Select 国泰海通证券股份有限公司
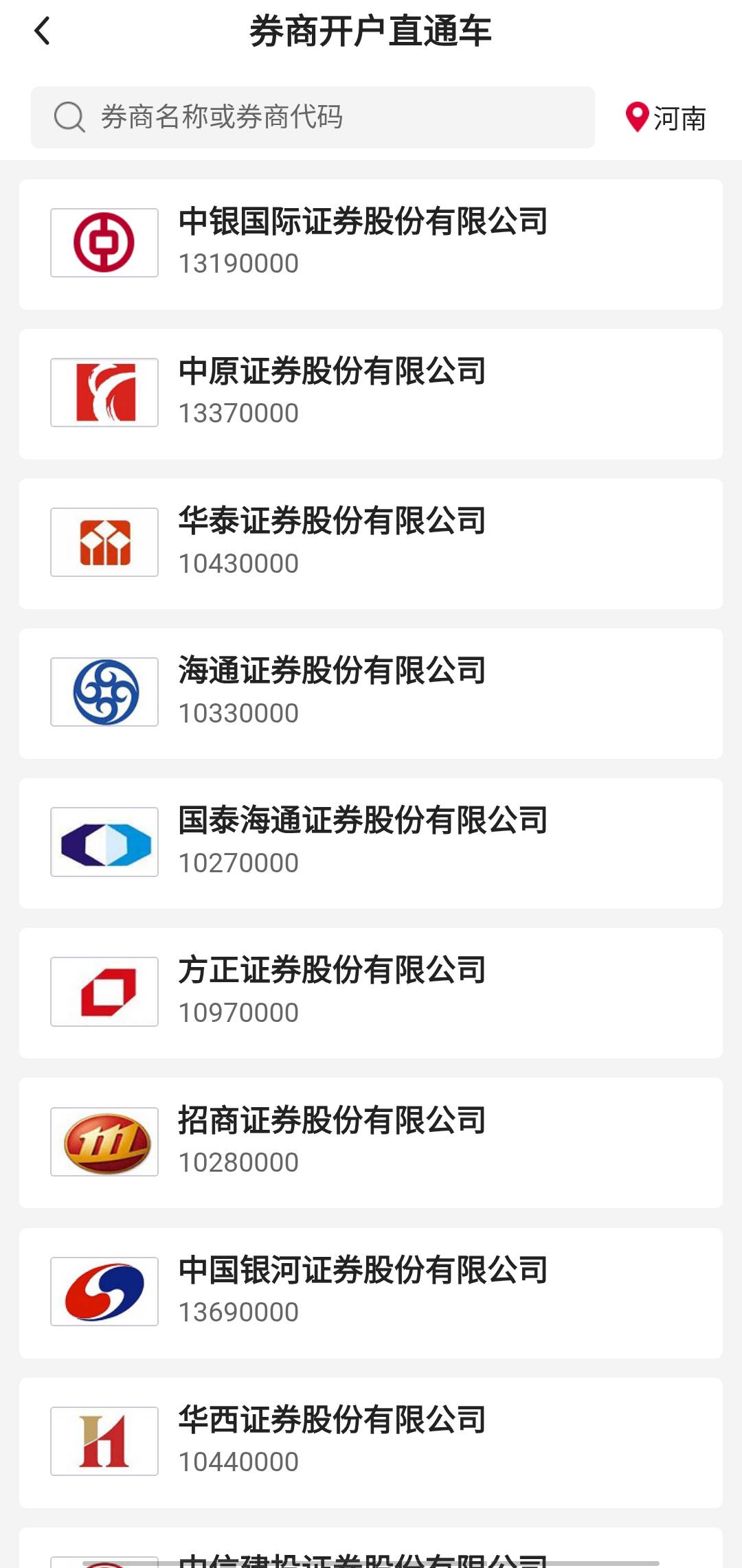Screen dimensions: 742x1568 371,843
